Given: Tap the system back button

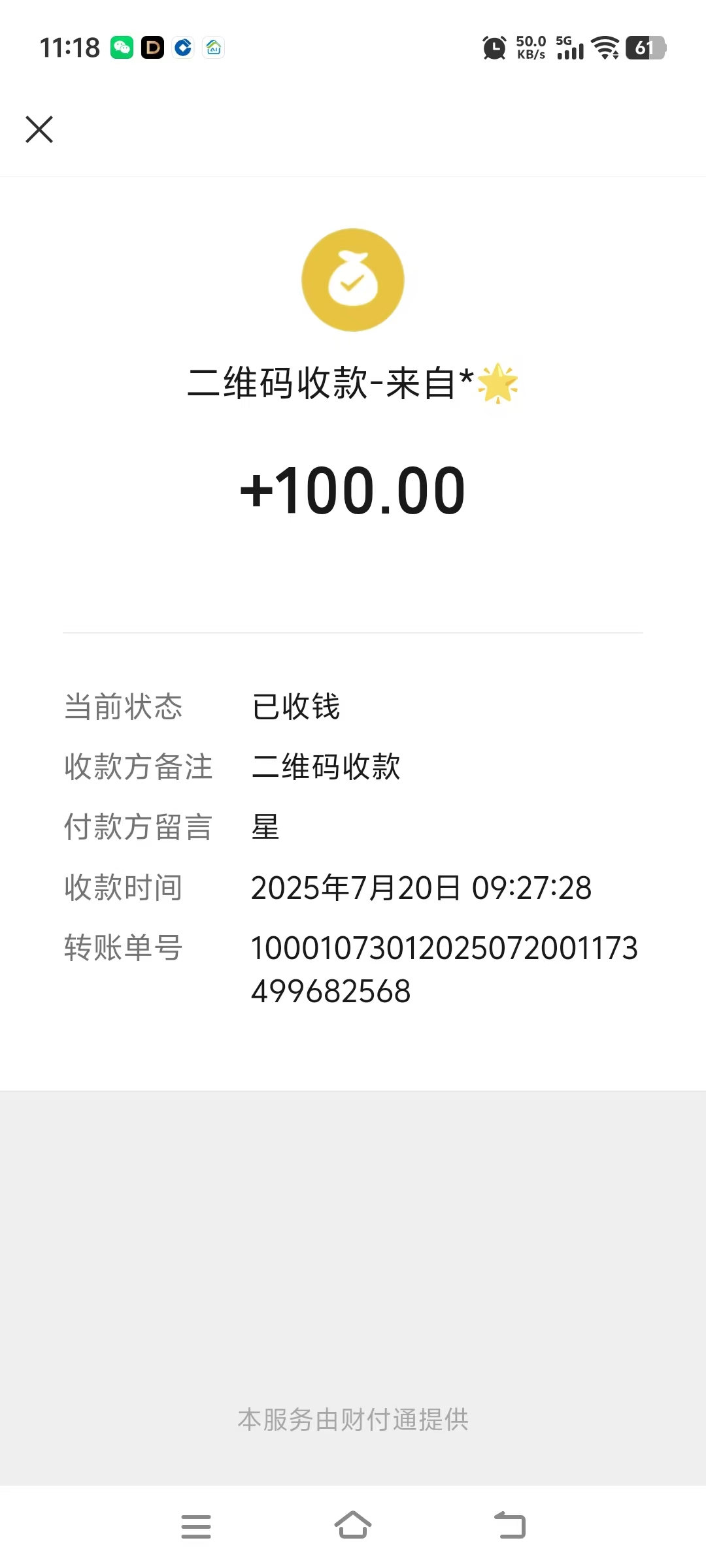Looking at the screenshot, I should point(510,1525).
